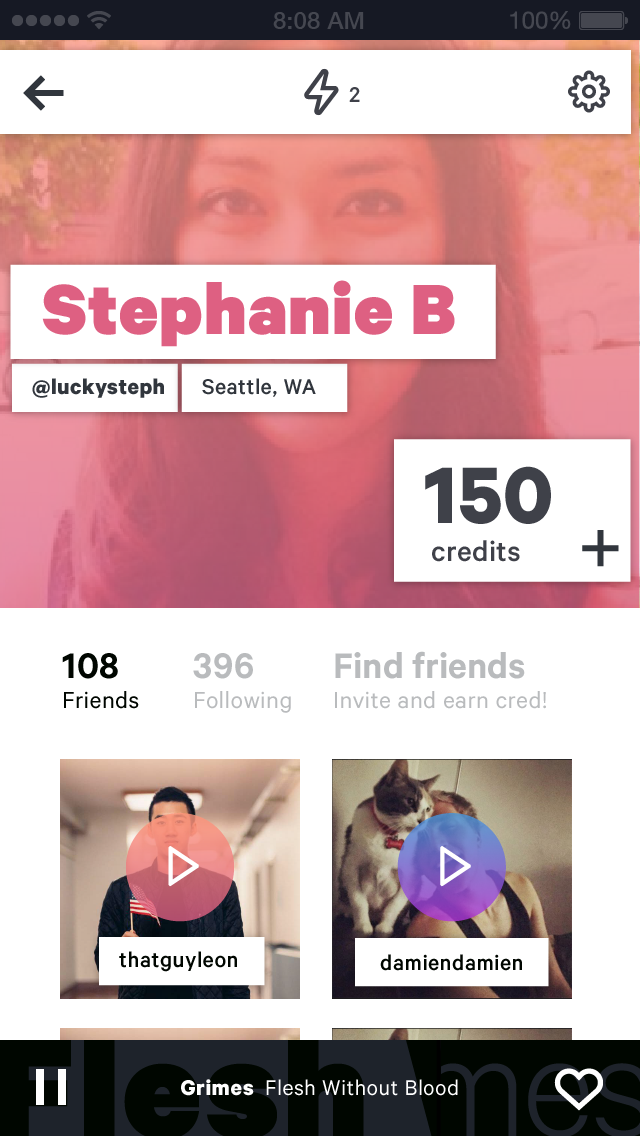Open settings gear icon
Viewport: 640px width, 1136px height.
(588, 93)
